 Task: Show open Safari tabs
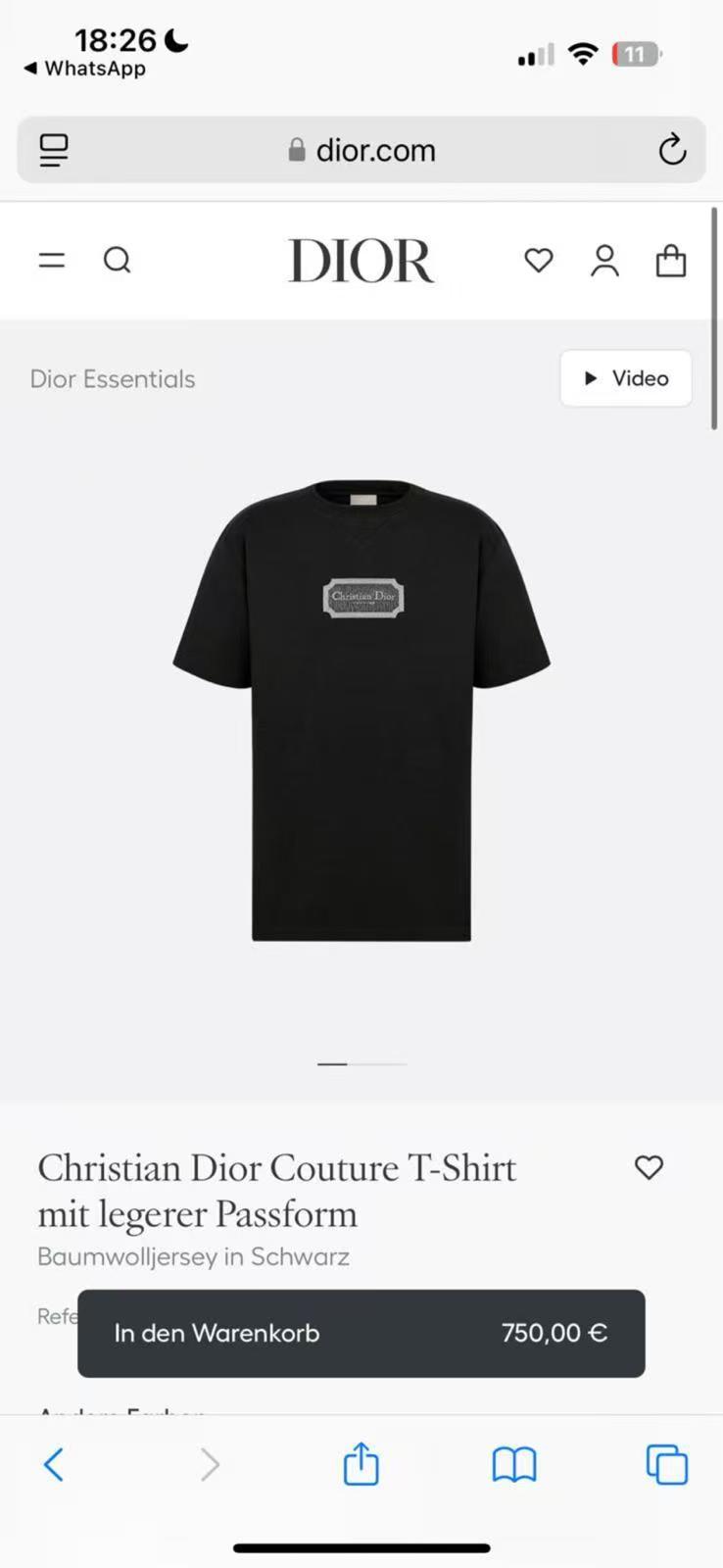pos(667,1465)
